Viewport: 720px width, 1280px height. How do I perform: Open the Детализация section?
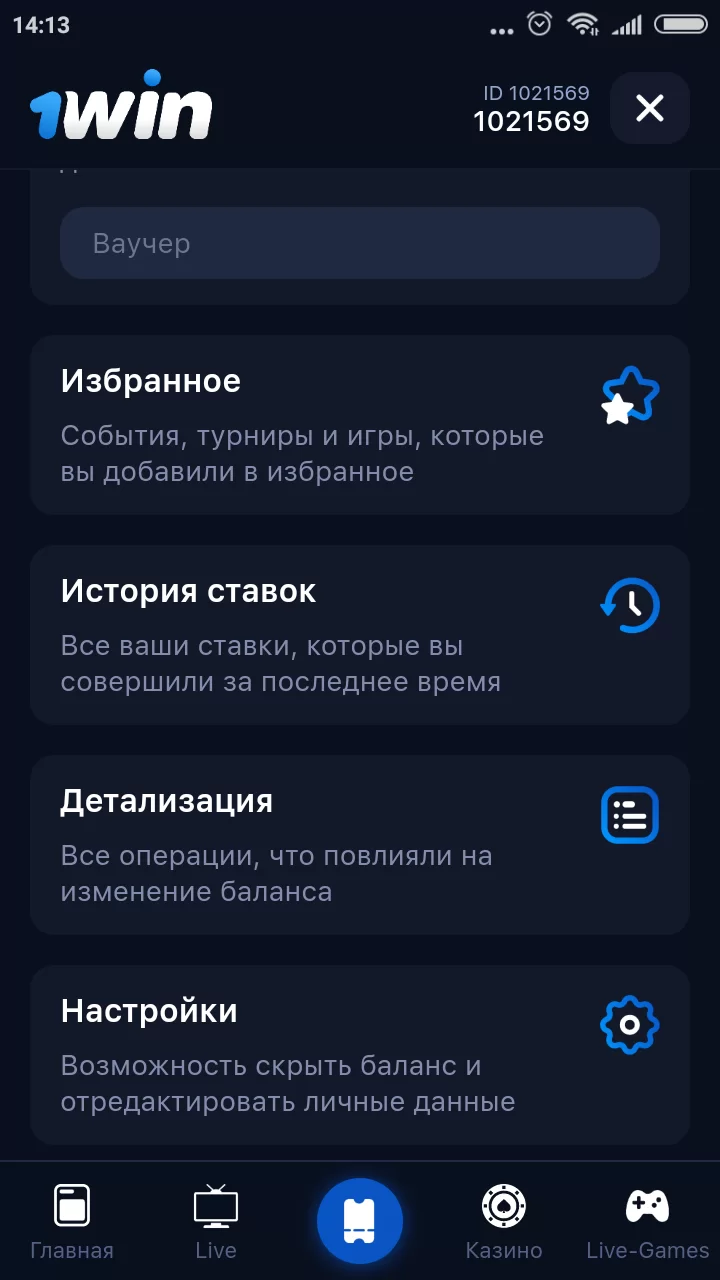tap(300, 845)
